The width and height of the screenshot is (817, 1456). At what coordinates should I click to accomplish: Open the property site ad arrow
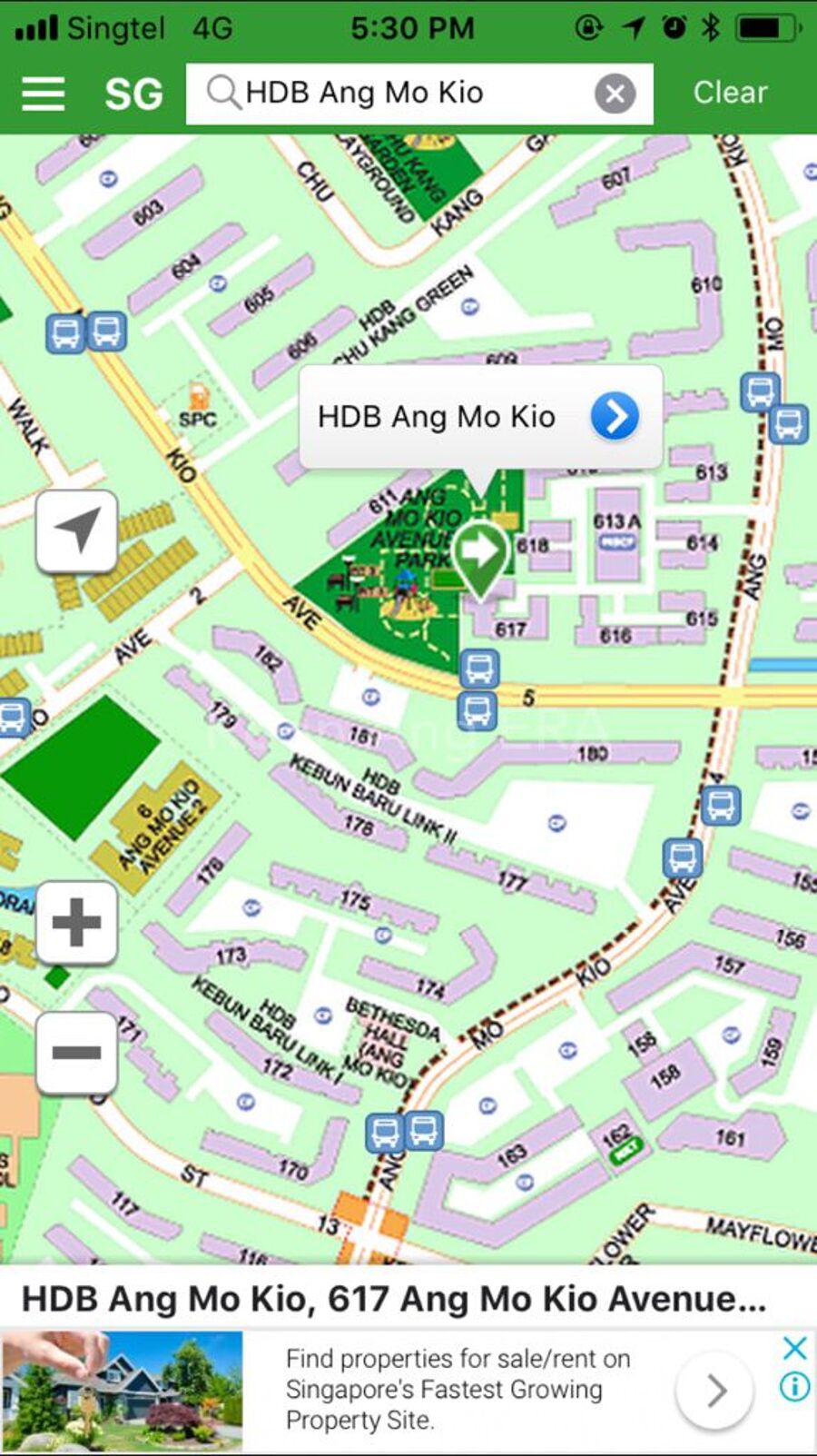[x=715, y=1390]
